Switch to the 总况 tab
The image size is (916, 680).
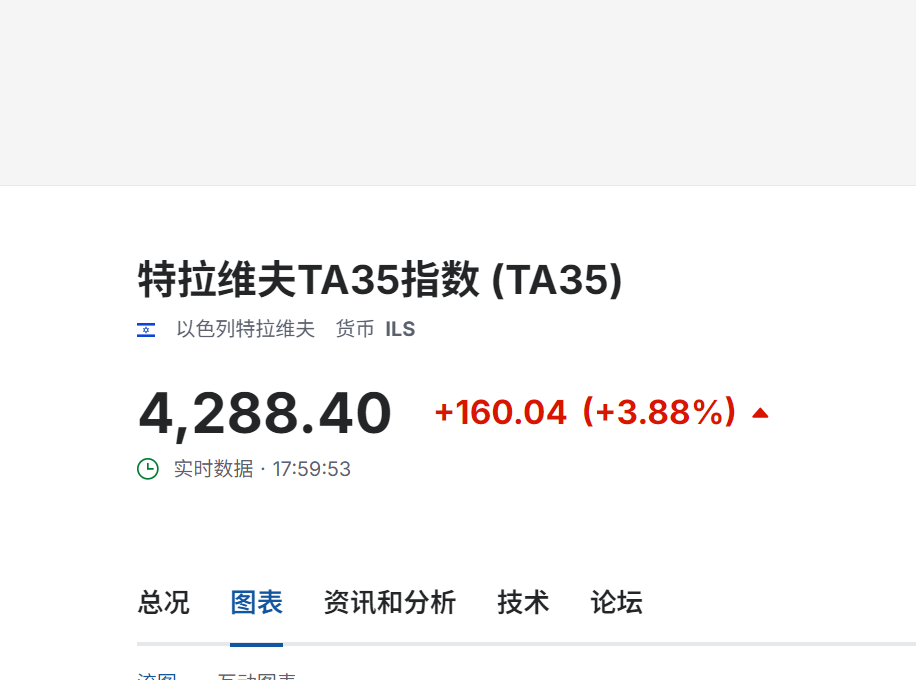[163, 602]
